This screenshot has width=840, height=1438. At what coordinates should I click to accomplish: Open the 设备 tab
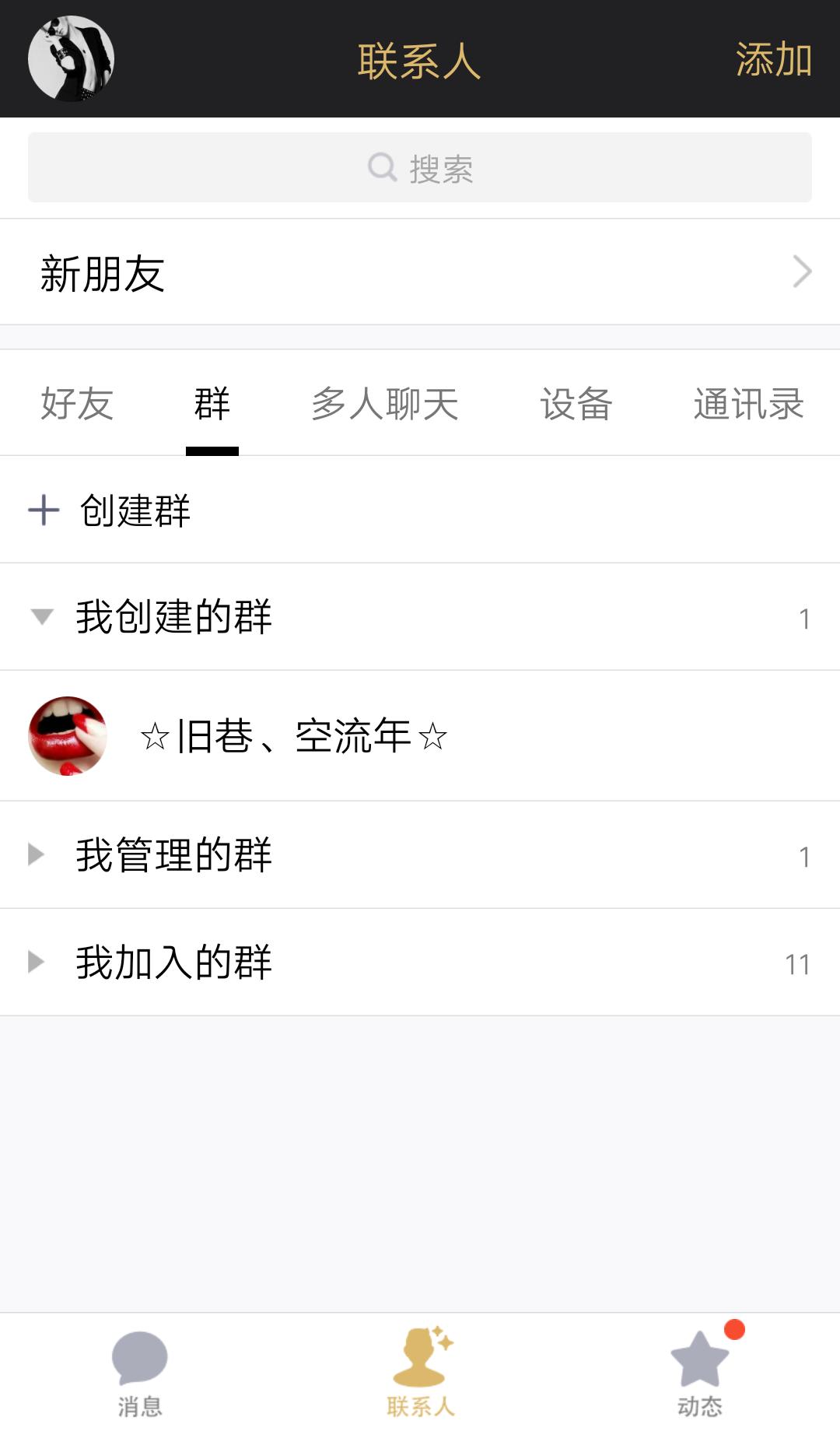(576, 404)
